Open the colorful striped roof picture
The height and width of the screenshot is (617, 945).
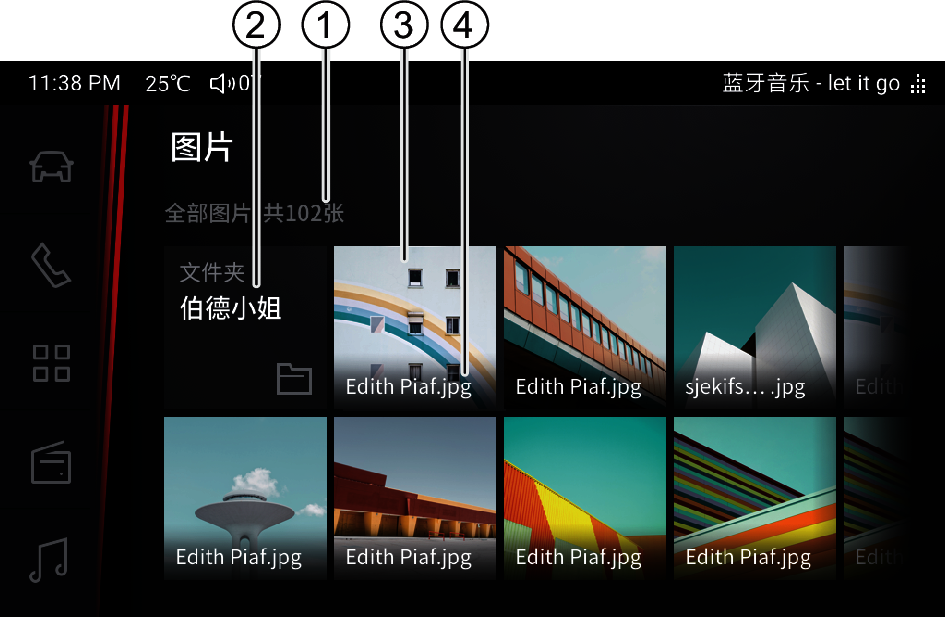point(754,498)
